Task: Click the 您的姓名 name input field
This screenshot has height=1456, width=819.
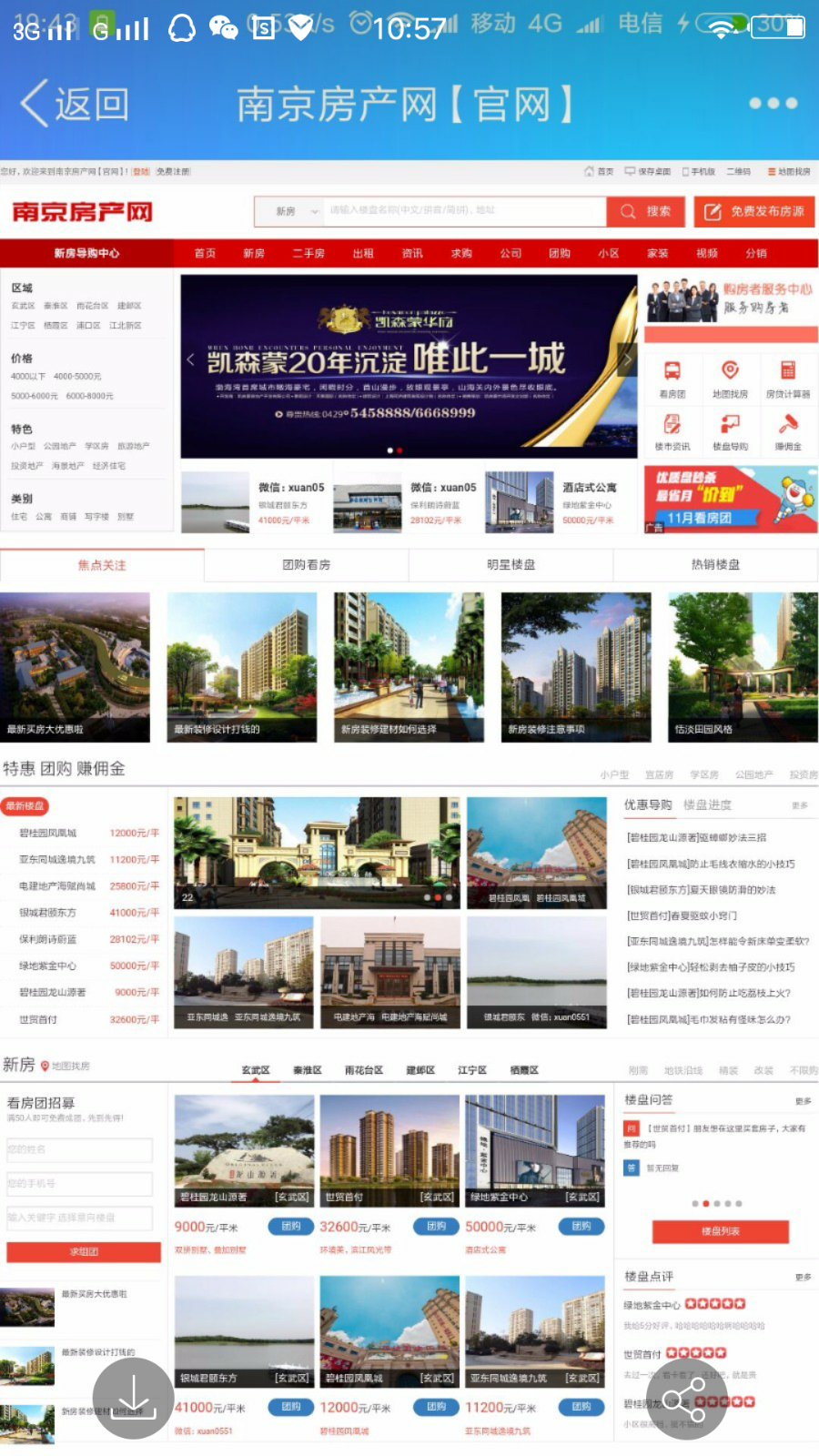Action: [80, 1150]
